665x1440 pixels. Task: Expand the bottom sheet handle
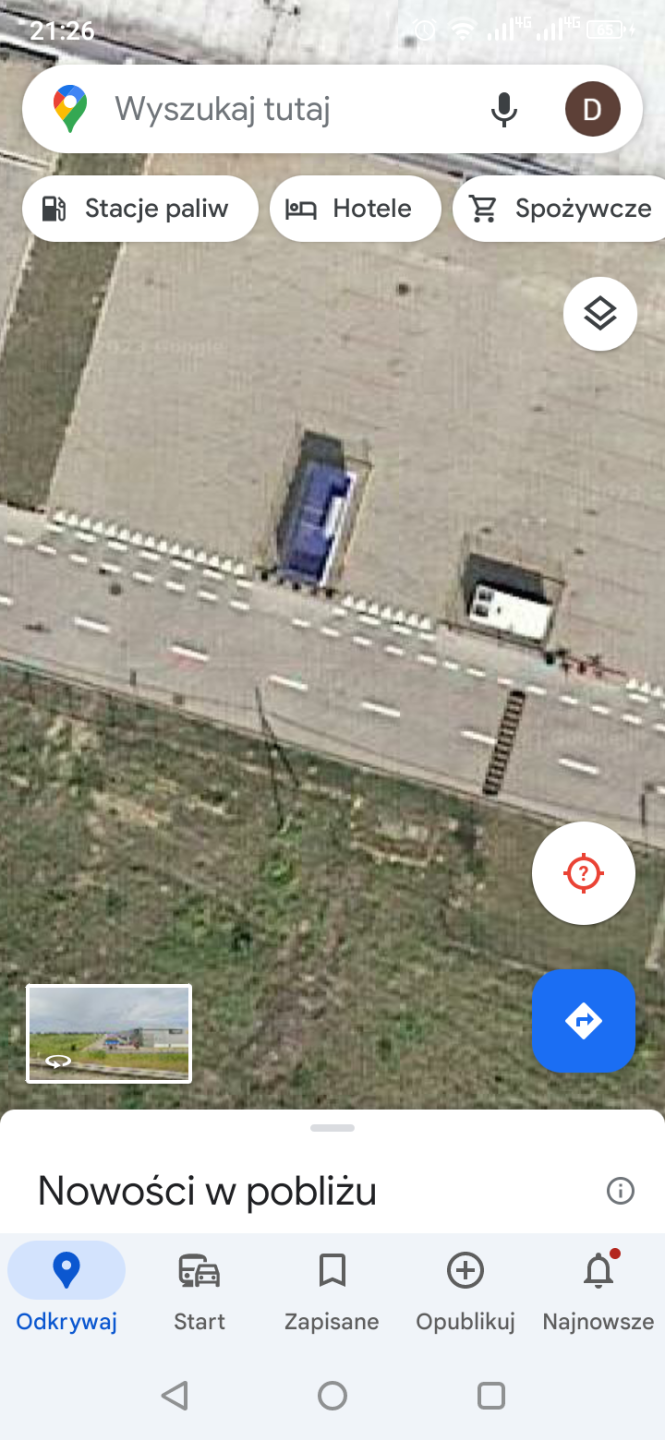click(332, 1128)
